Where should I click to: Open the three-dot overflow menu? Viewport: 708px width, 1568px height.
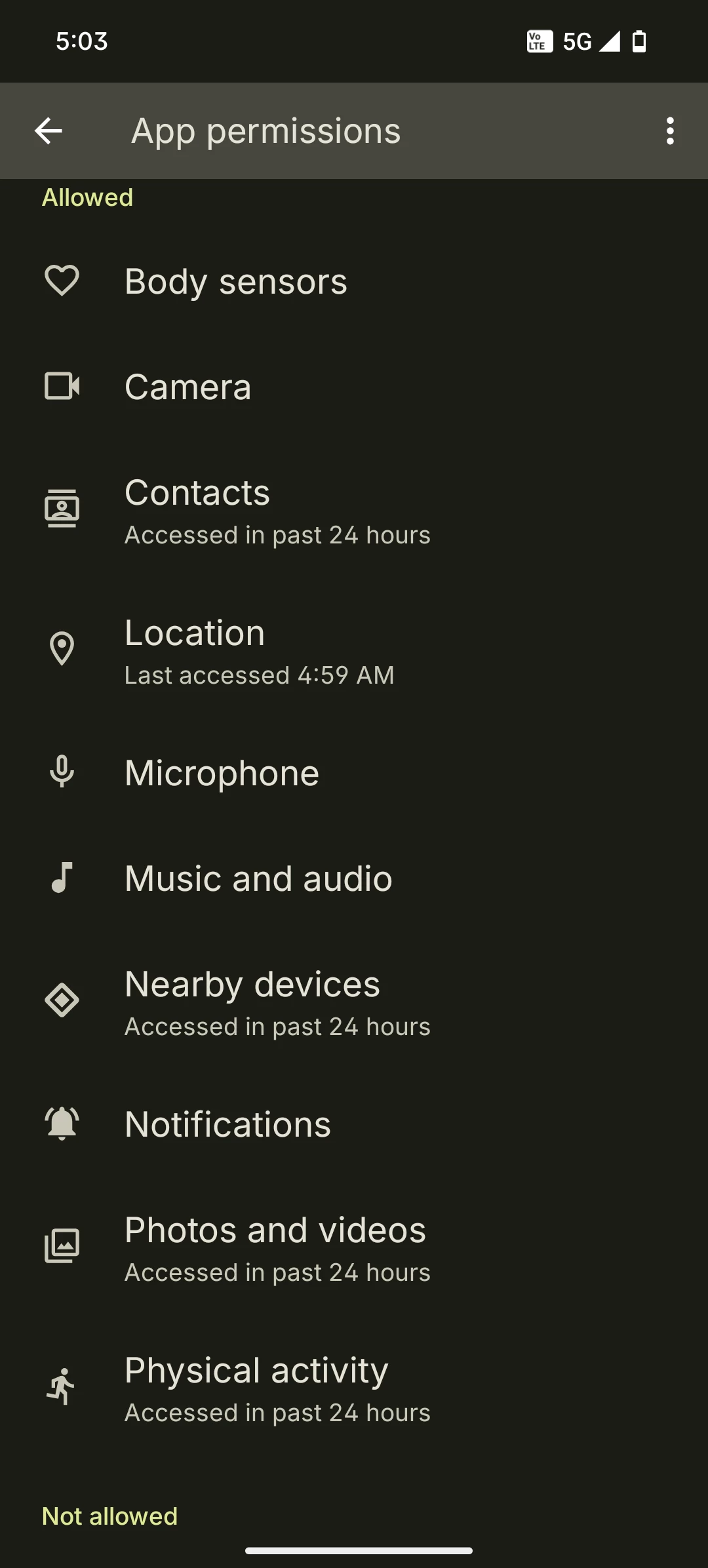(x=669, y=131)
